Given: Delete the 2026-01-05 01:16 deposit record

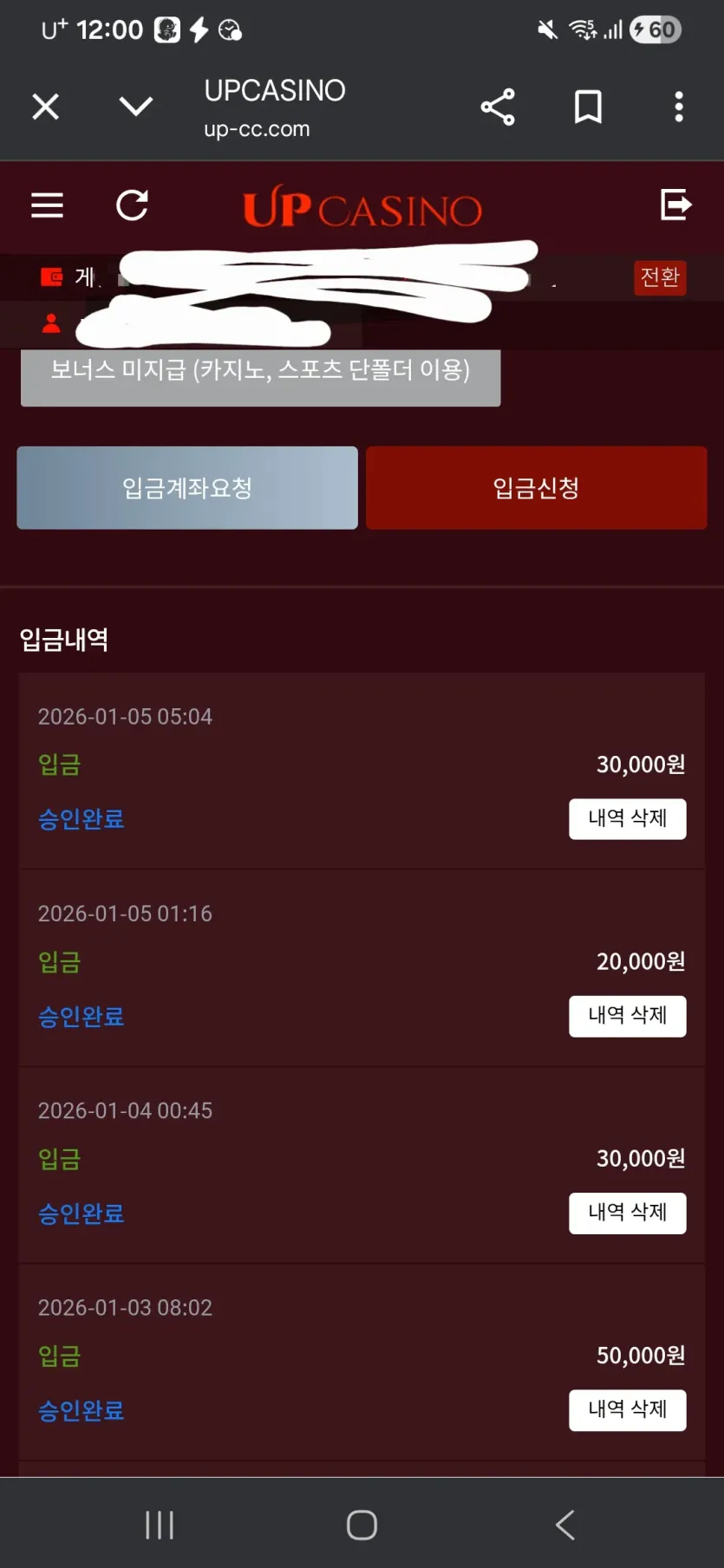Looking at the screenshot, I should click(x=628, y=1016).
